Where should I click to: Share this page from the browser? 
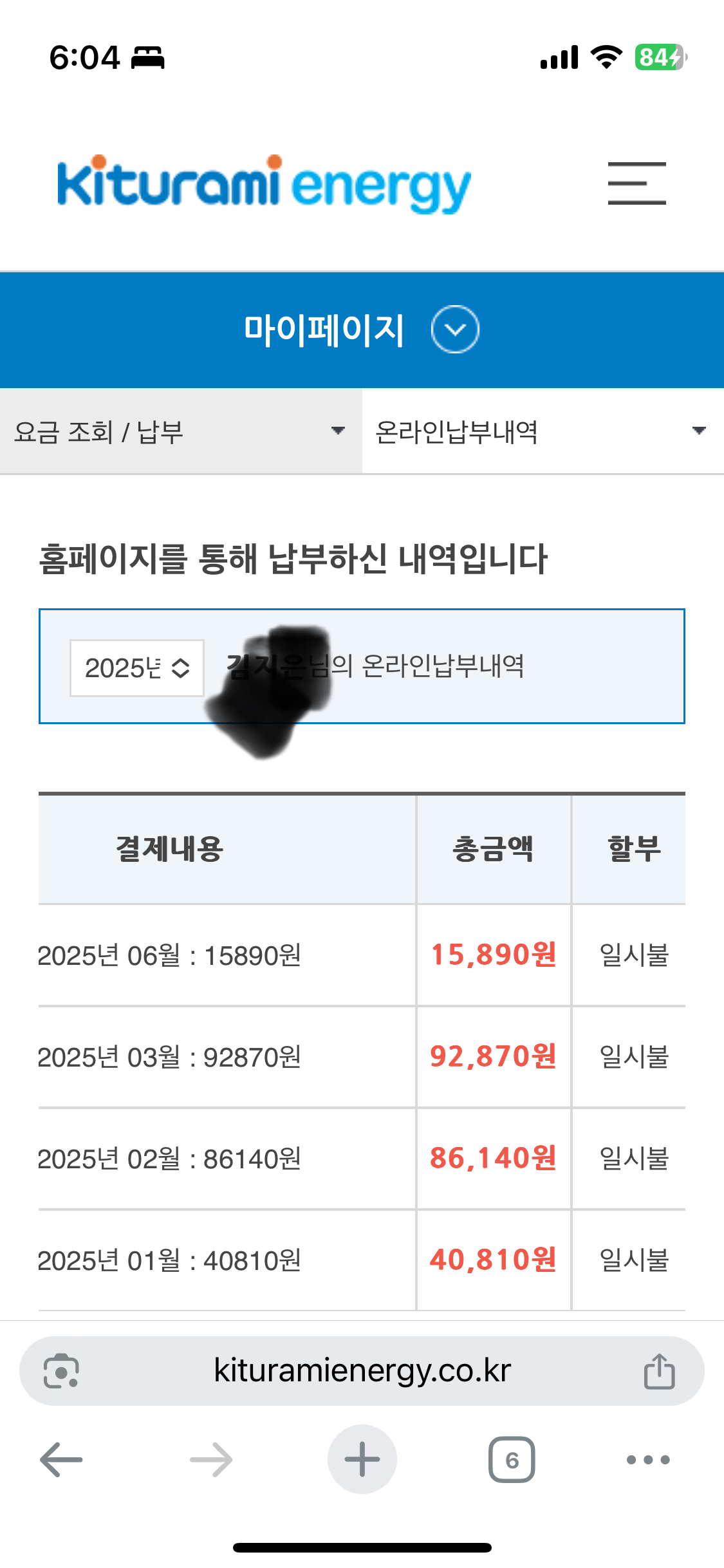click(x=659, y=1371)
